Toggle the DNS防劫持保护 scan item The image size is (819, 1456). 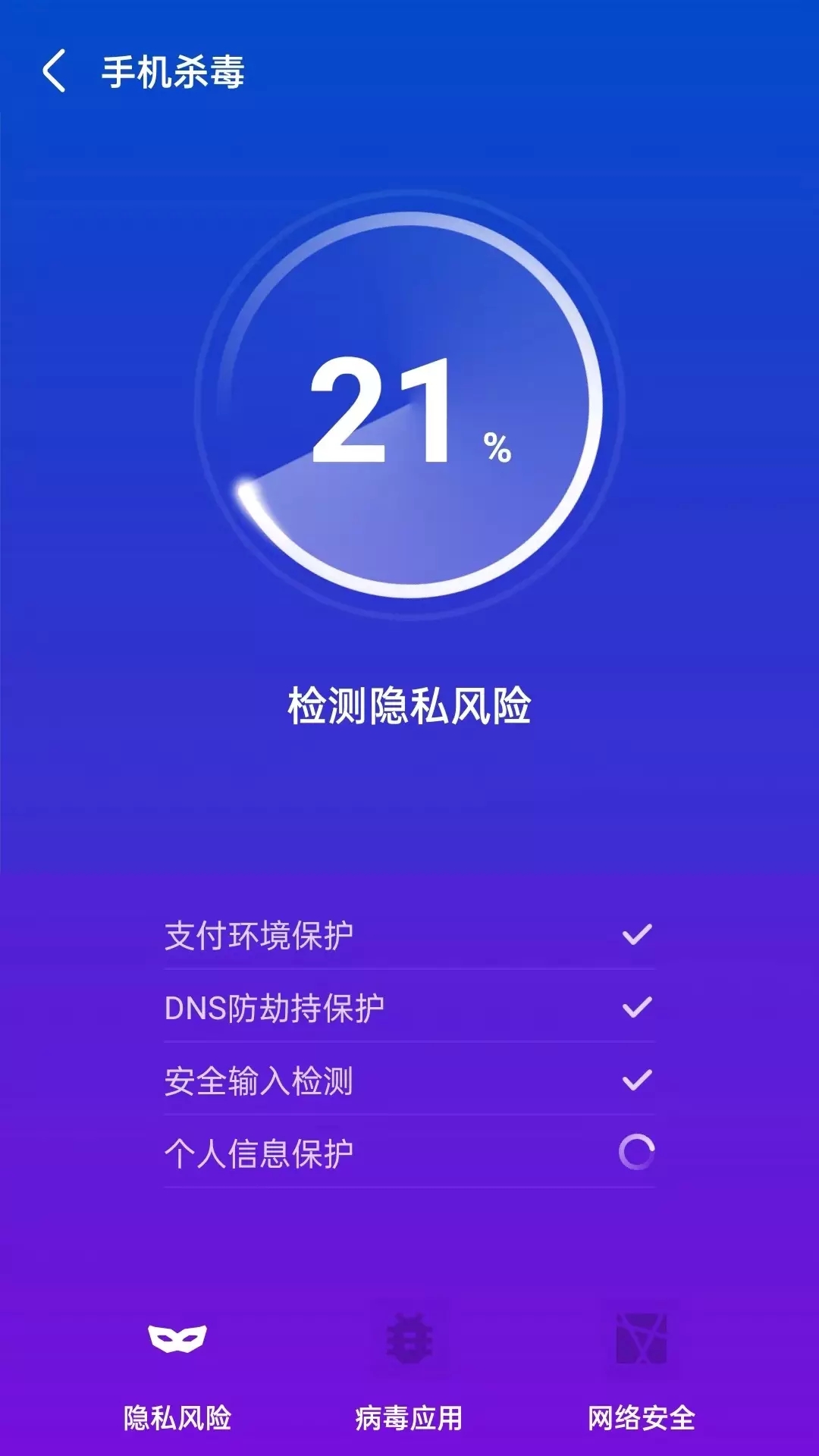[x=409, y=1006]
